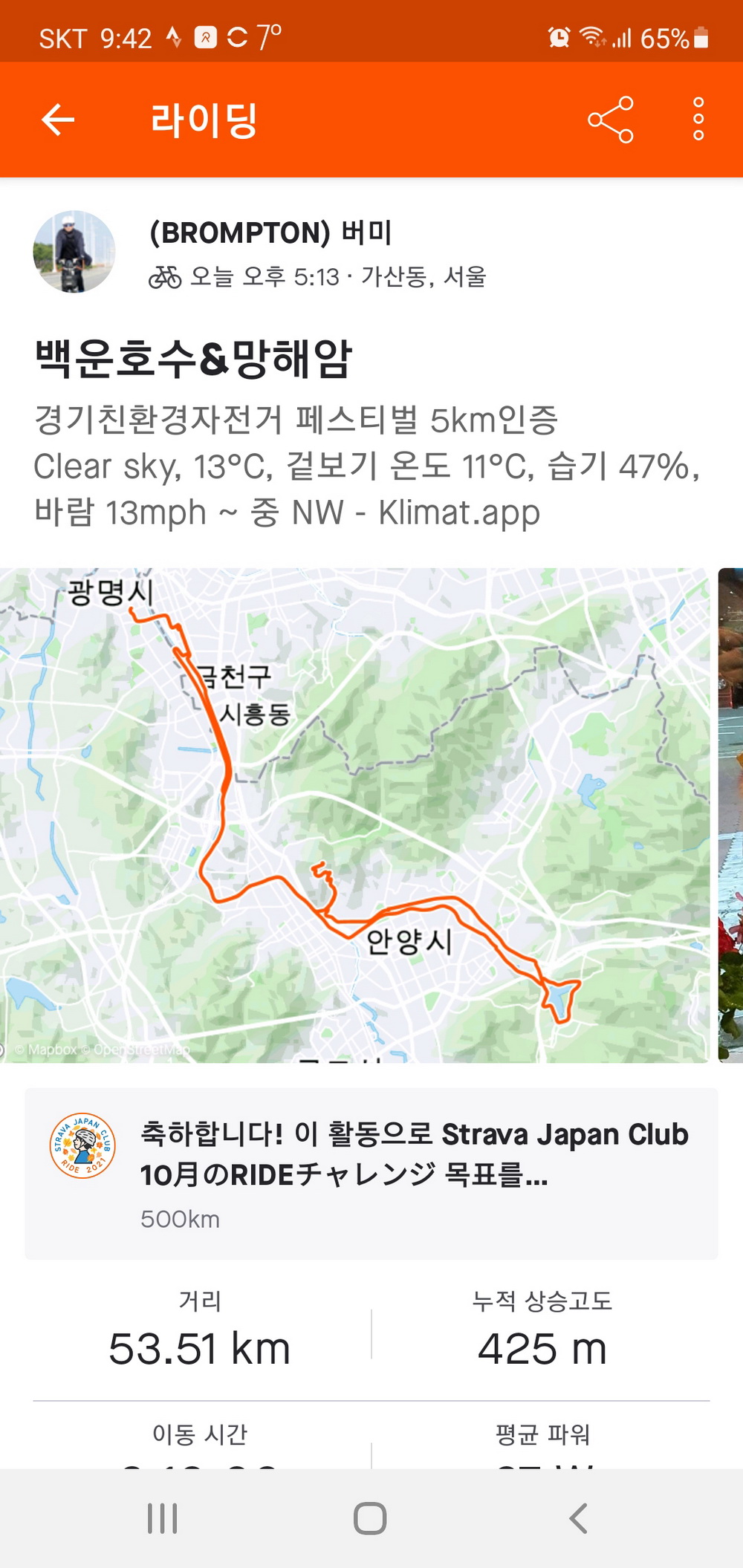Image resolution: width=743 pixels, height=1568 pixels.
Task: Open the recent apps view
Action: pos(162,1518)
